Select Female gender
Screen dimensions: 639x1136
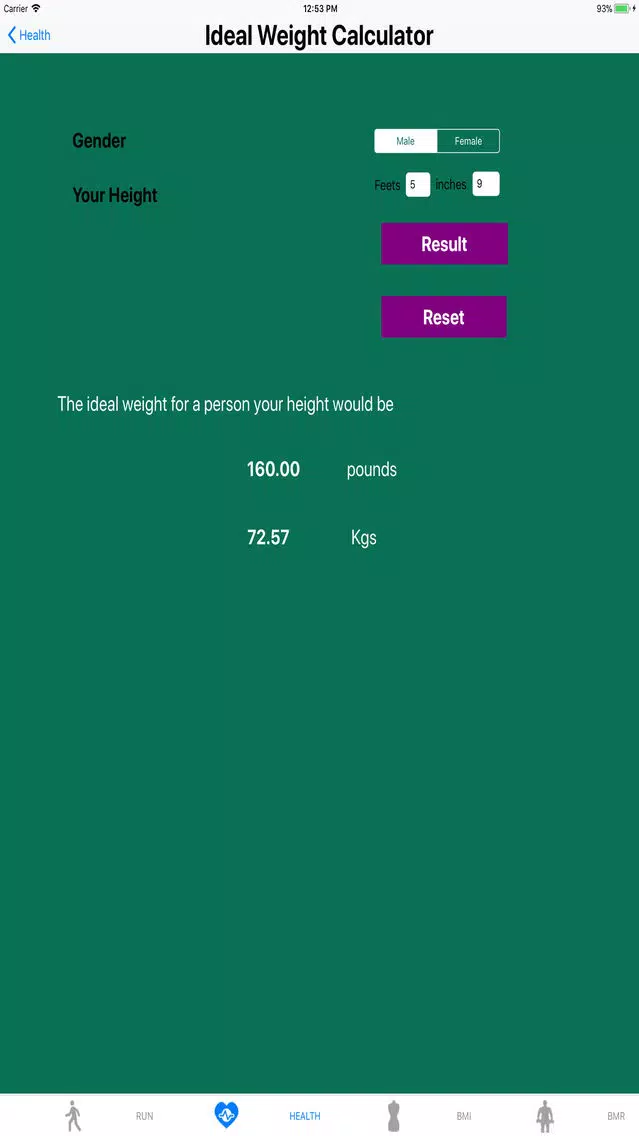[468, 141]
